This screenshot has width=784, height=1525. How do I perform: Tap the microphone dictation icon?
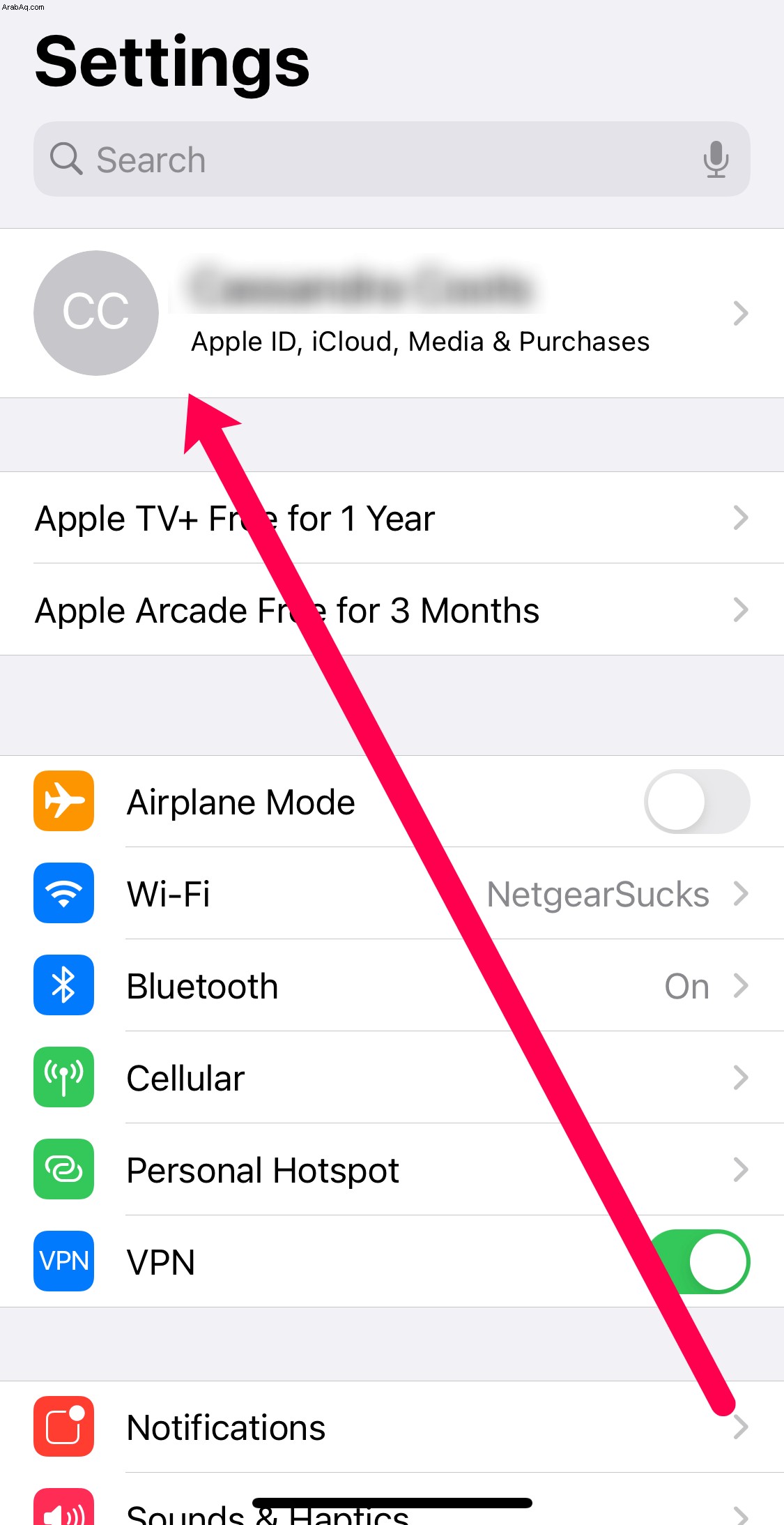click(715, 160)
